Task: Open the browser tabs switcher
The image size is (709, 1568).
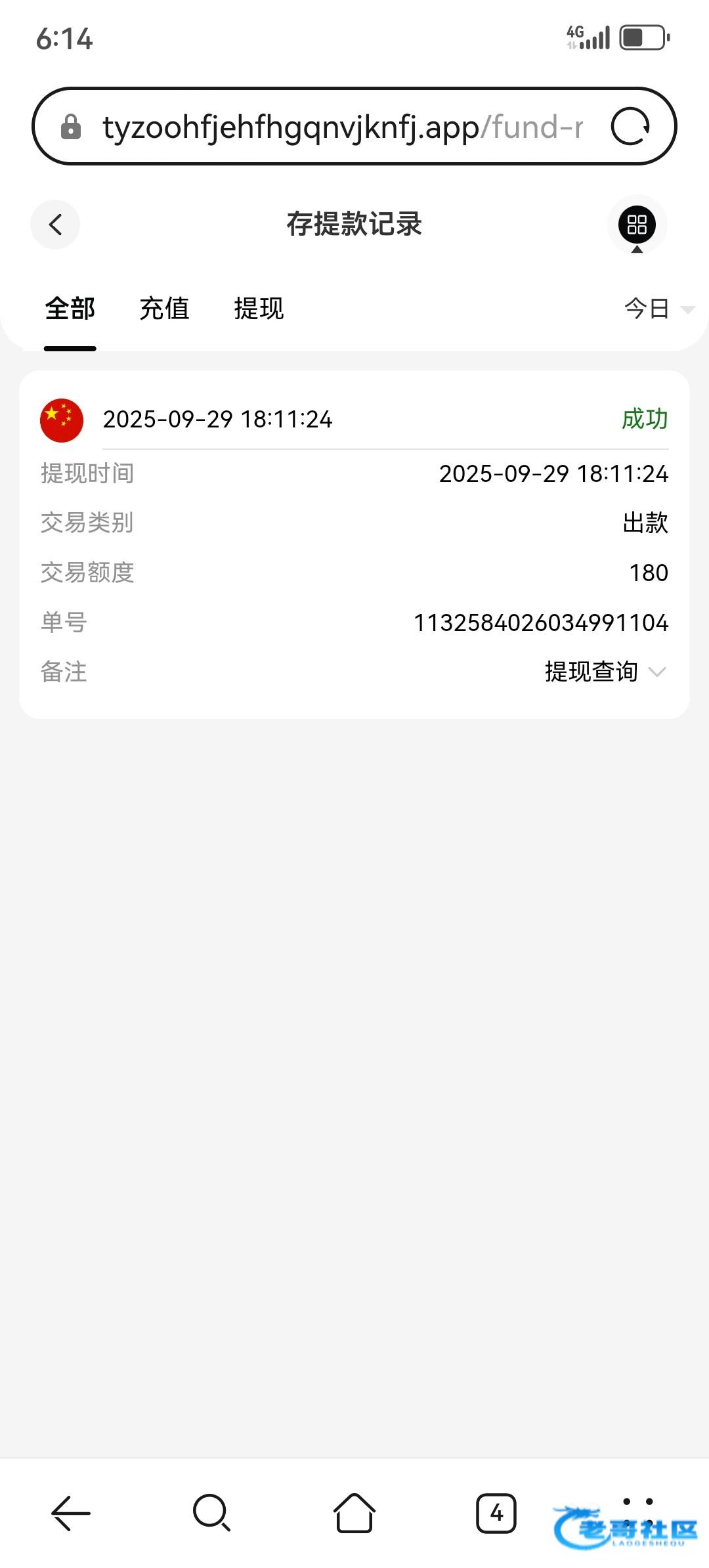Action: tap(496, 1513)
